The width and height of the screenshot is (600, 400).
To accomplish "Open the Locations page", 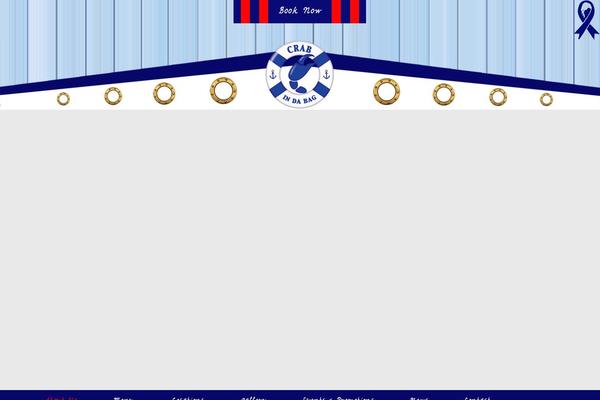I will (187, 398).
